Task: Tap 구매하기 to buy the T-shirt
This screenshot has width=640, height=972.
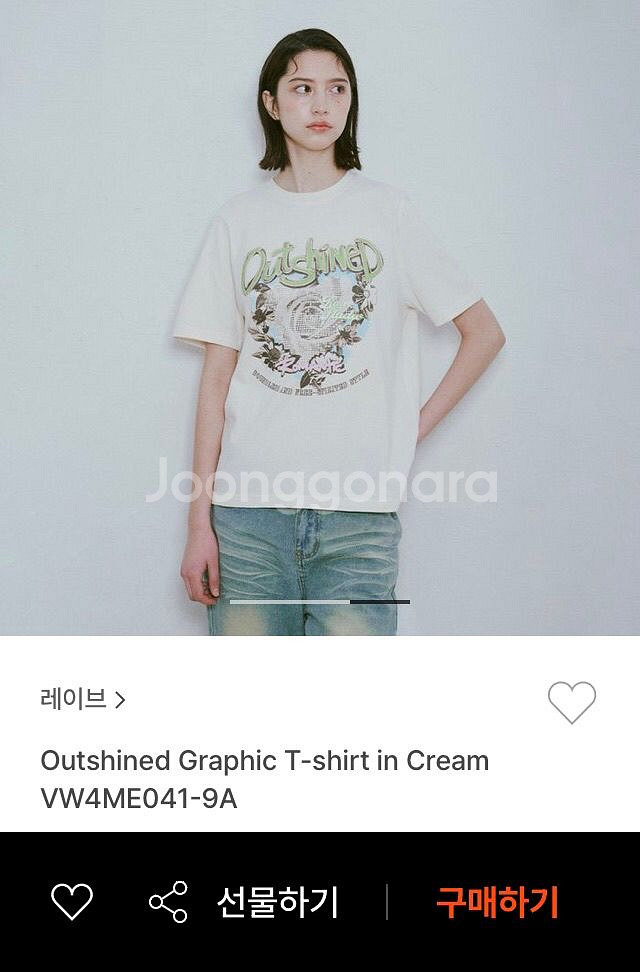Action: tap(497, 902)
